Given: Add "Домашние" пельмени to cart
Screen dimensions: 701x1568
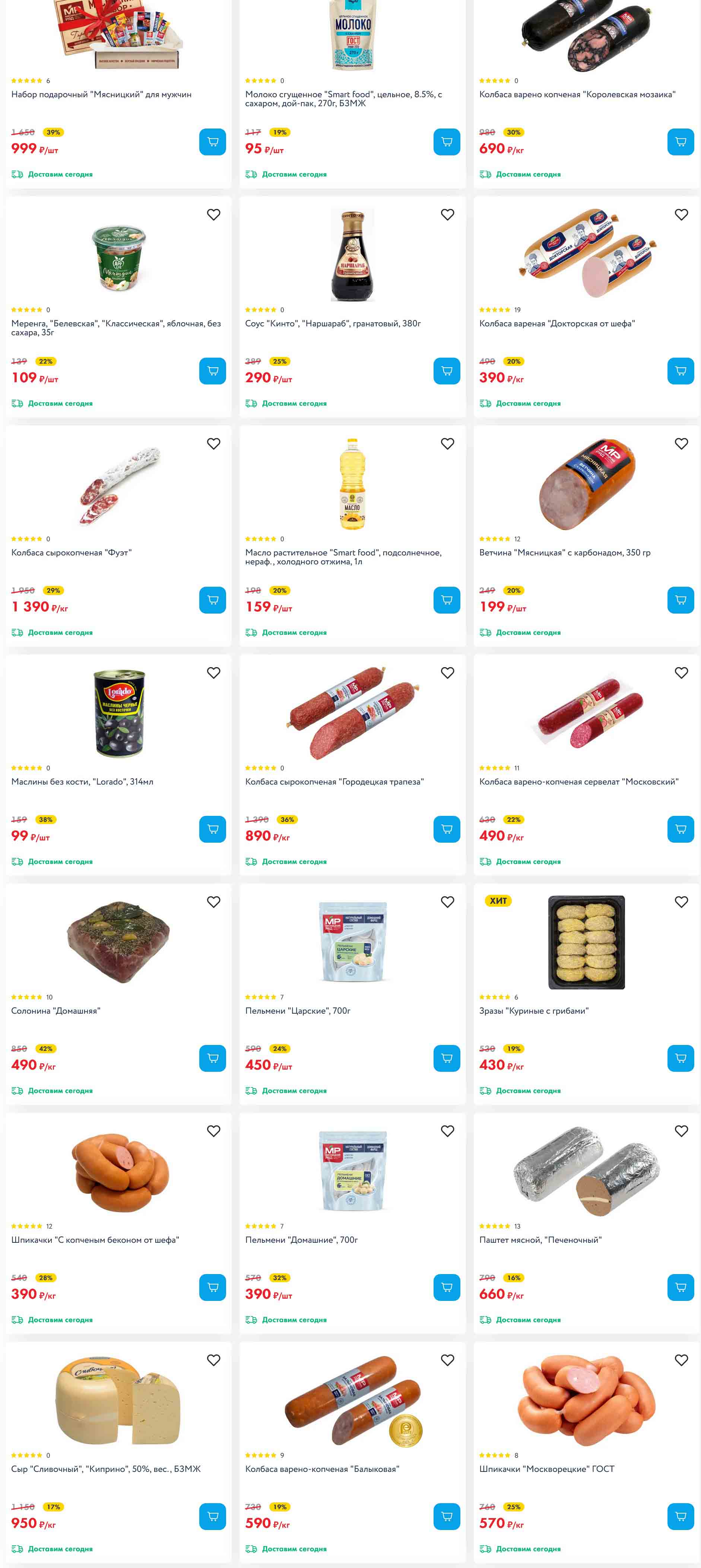Looking at the screenshot, I should [446, 1287].
